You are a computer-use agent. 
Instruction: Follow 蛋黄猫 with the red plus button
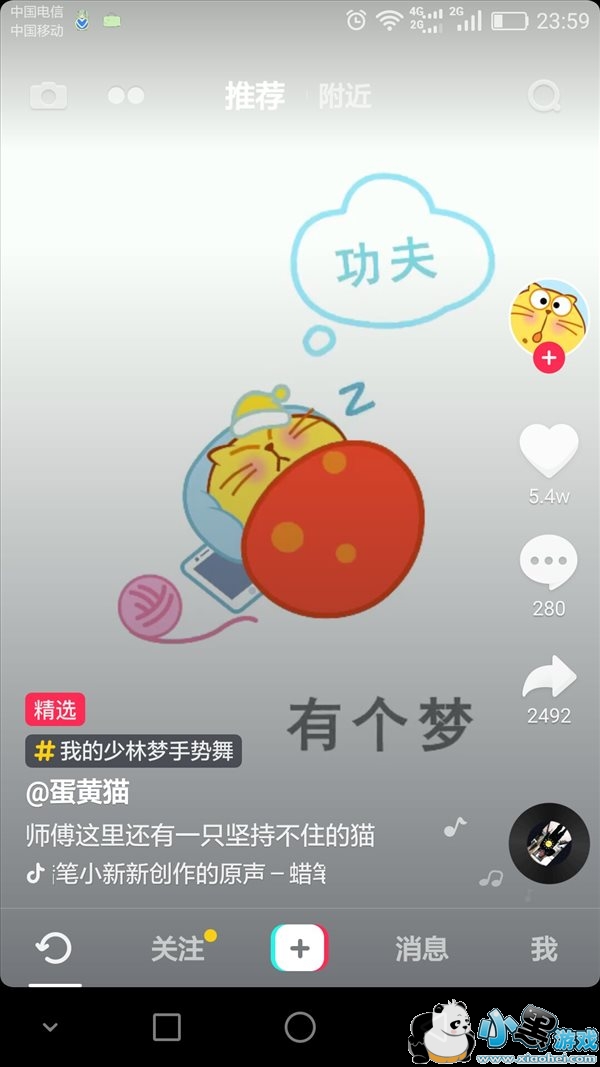(548, 359)
